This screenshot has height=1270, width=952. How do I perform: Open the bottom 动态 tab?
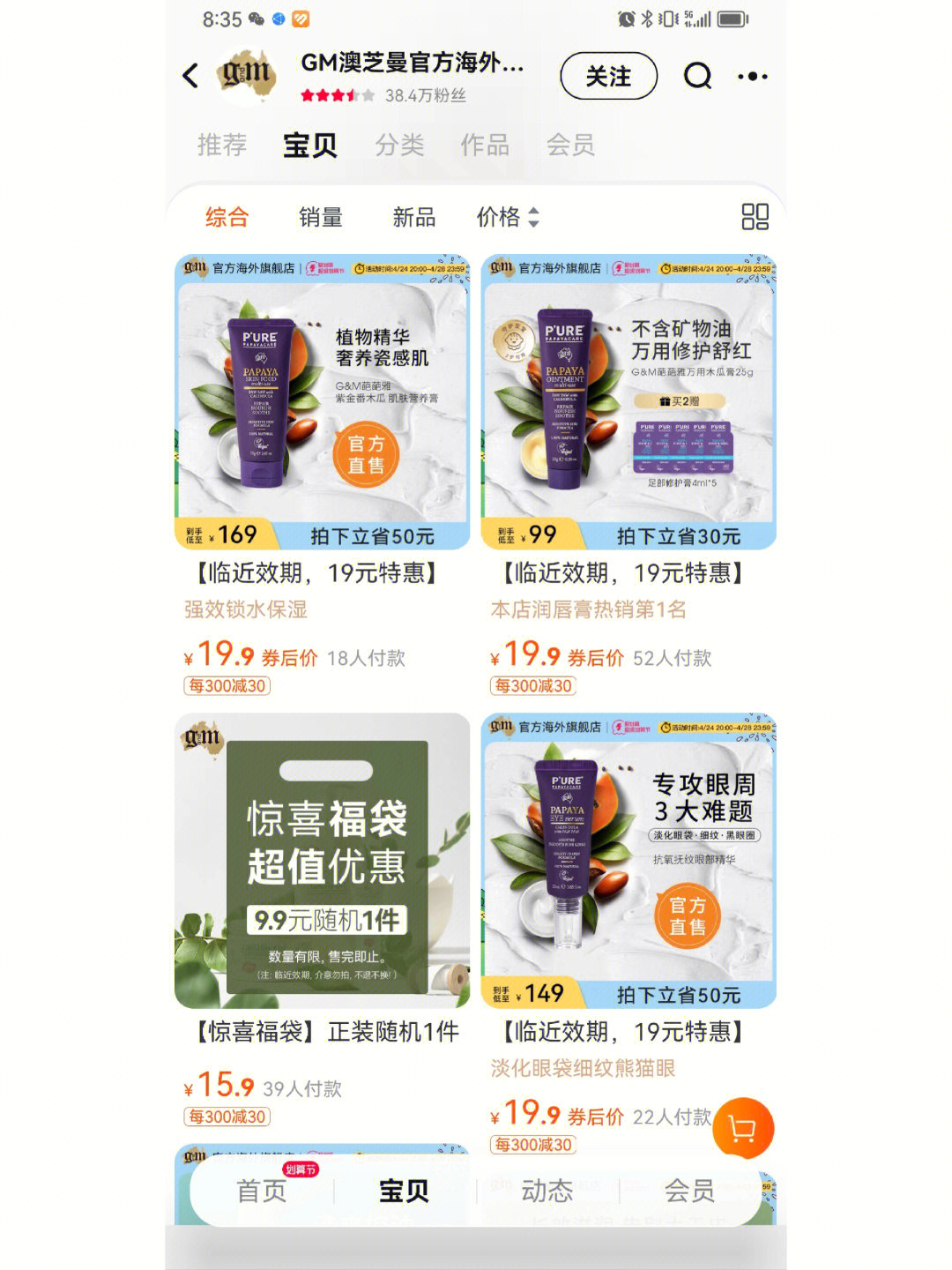pyautogui.click(x=547, y=1191)
